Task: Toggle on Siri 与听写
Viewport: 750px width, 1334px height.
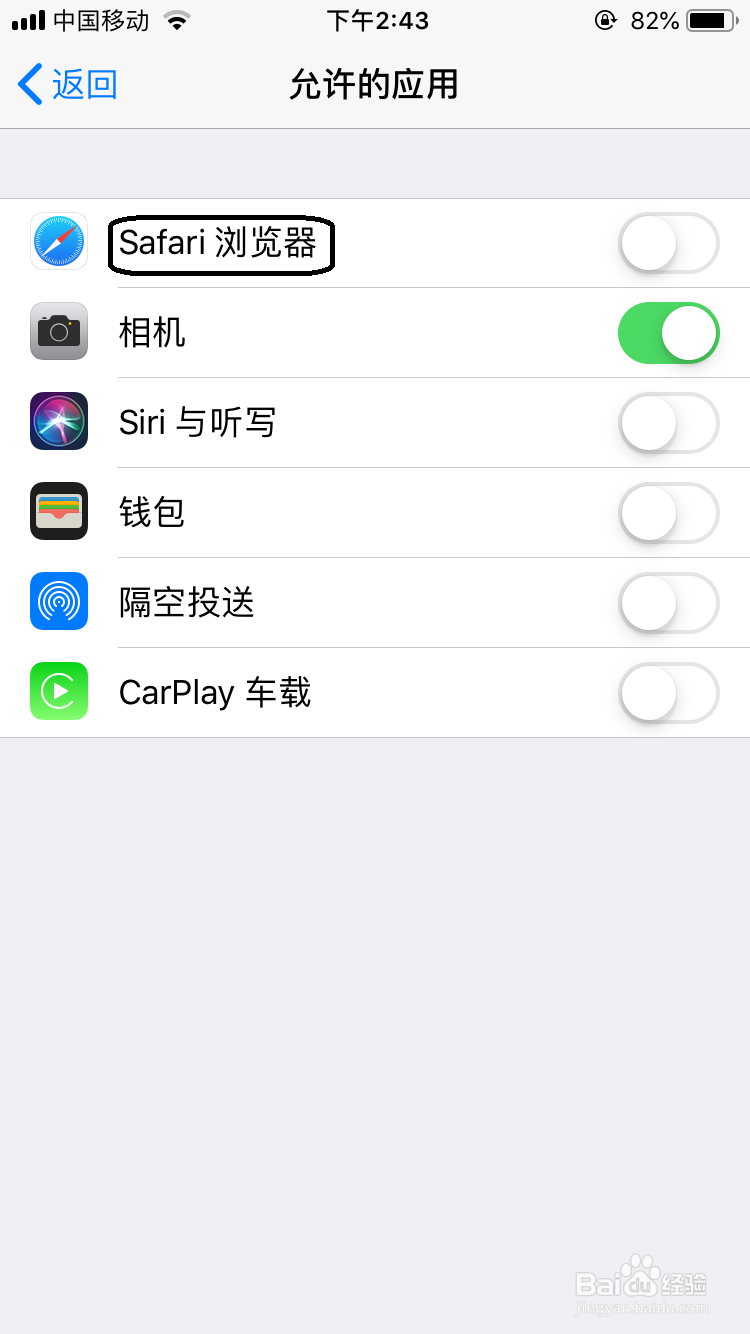Action: coord(669,423)
